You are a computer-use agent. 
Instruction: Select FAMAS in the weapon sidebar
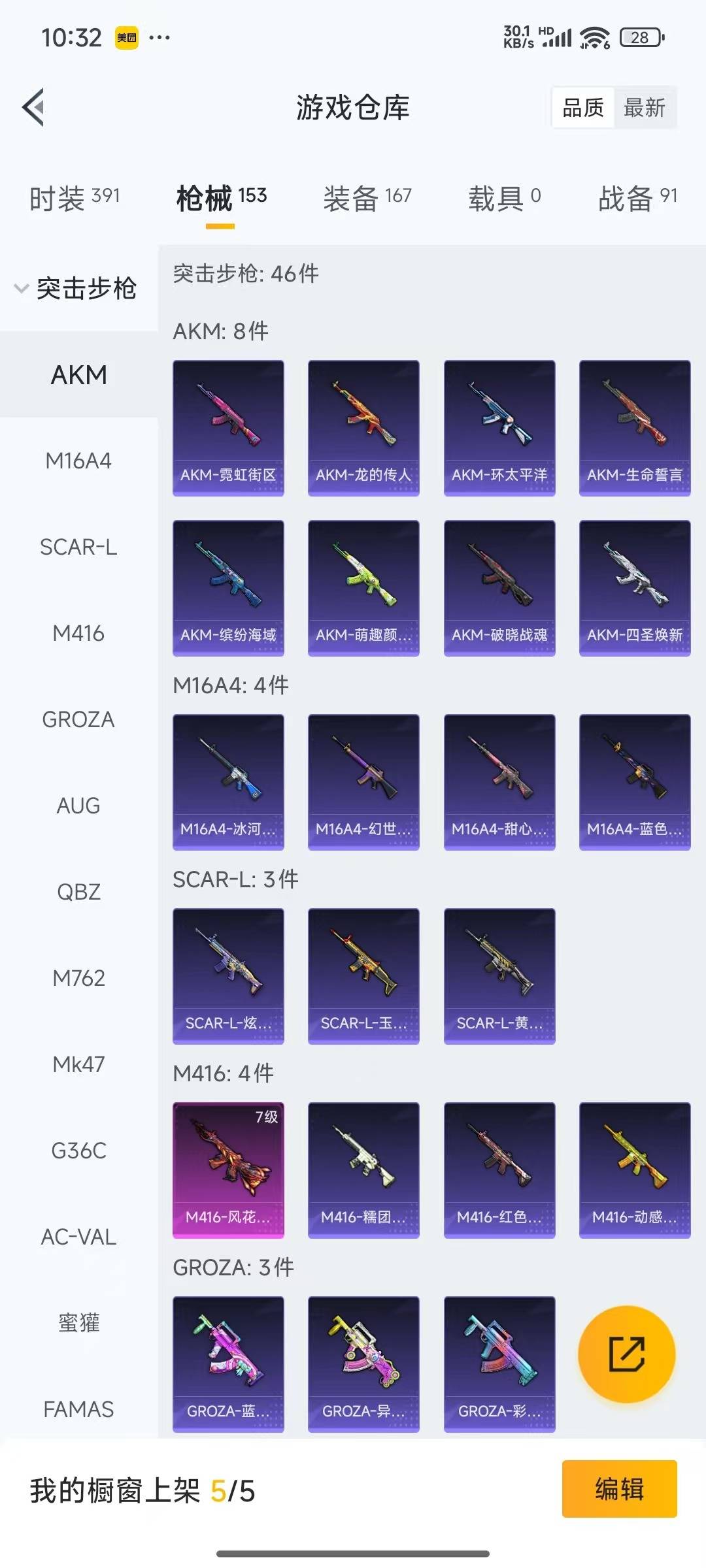click(78, 1409)
